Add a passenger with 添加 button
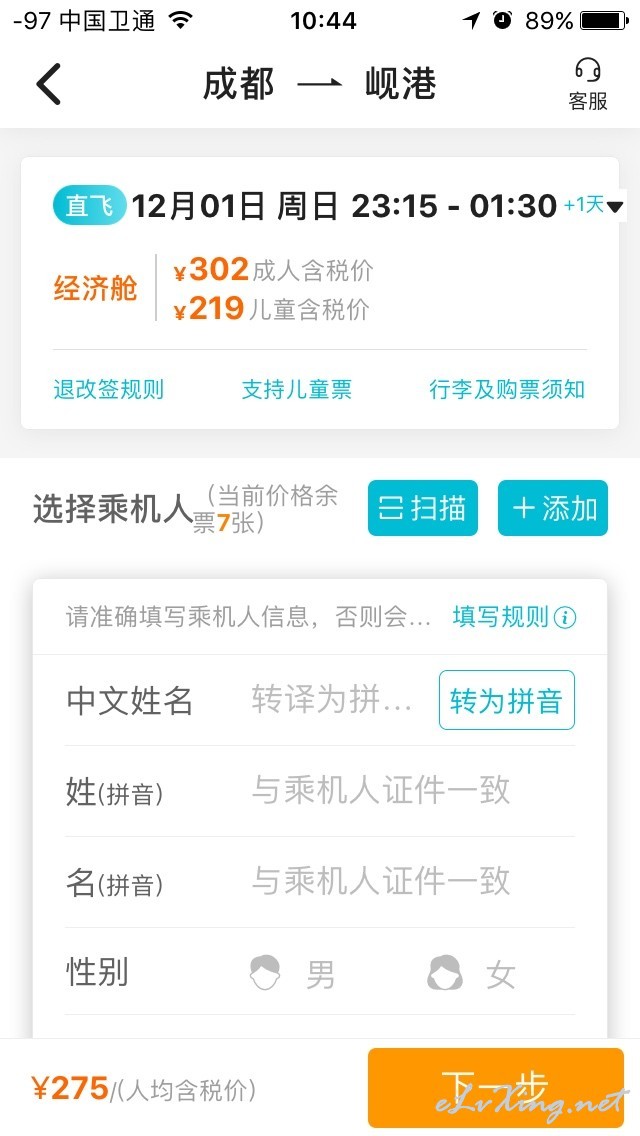The image size is (640, 1136). click(x=552, y=508)
